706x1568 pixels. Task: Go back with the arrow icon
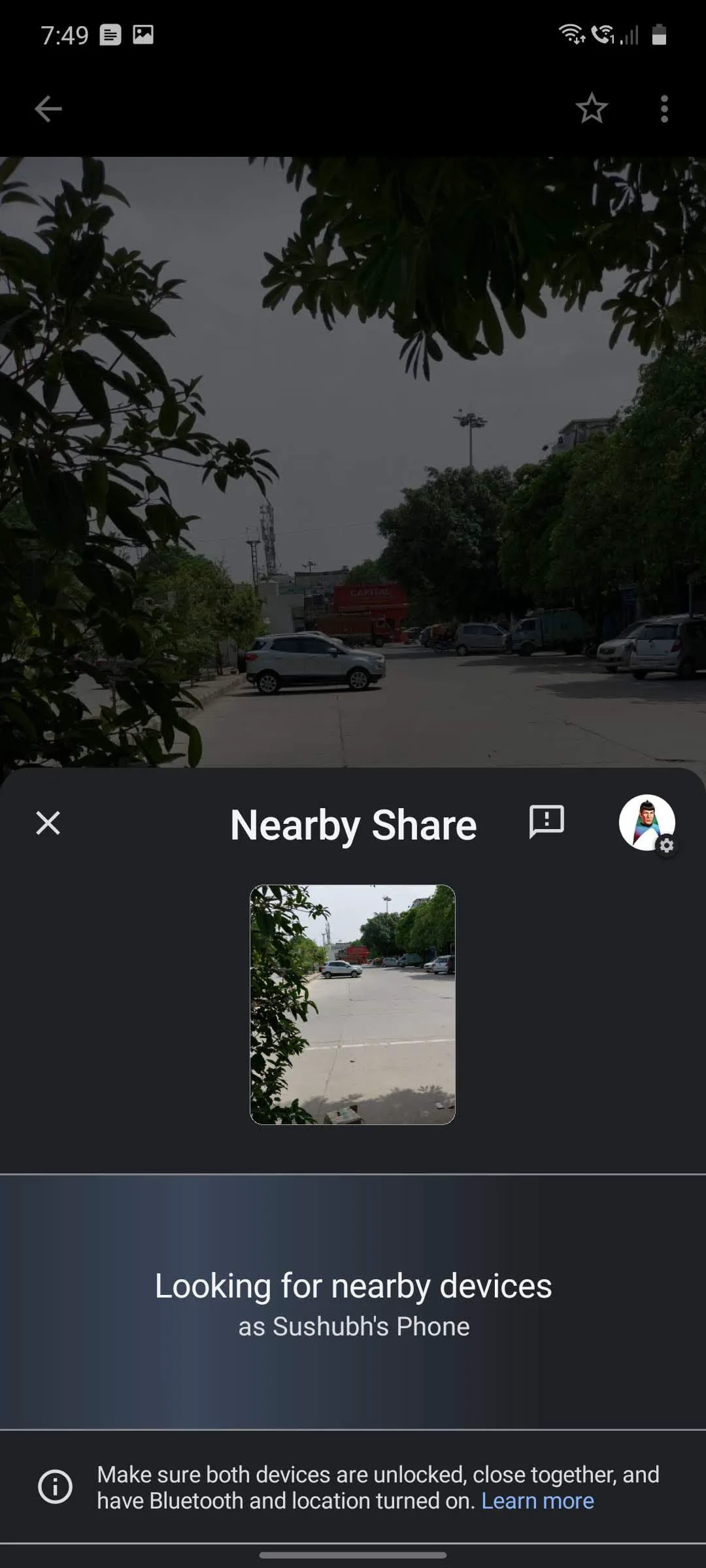(x=48, y=108)
